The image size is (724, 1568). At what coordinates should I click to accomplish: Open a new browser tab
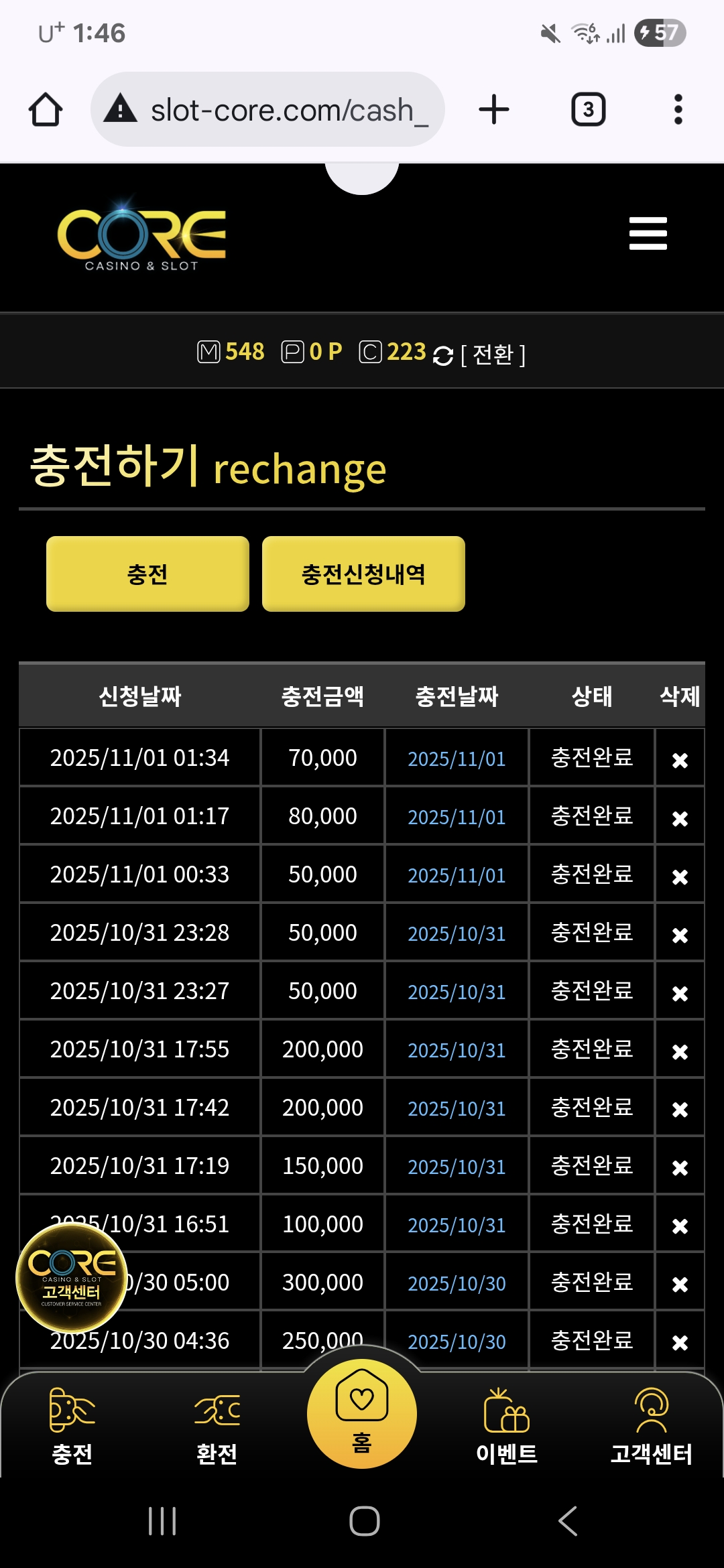coord(494,110)
